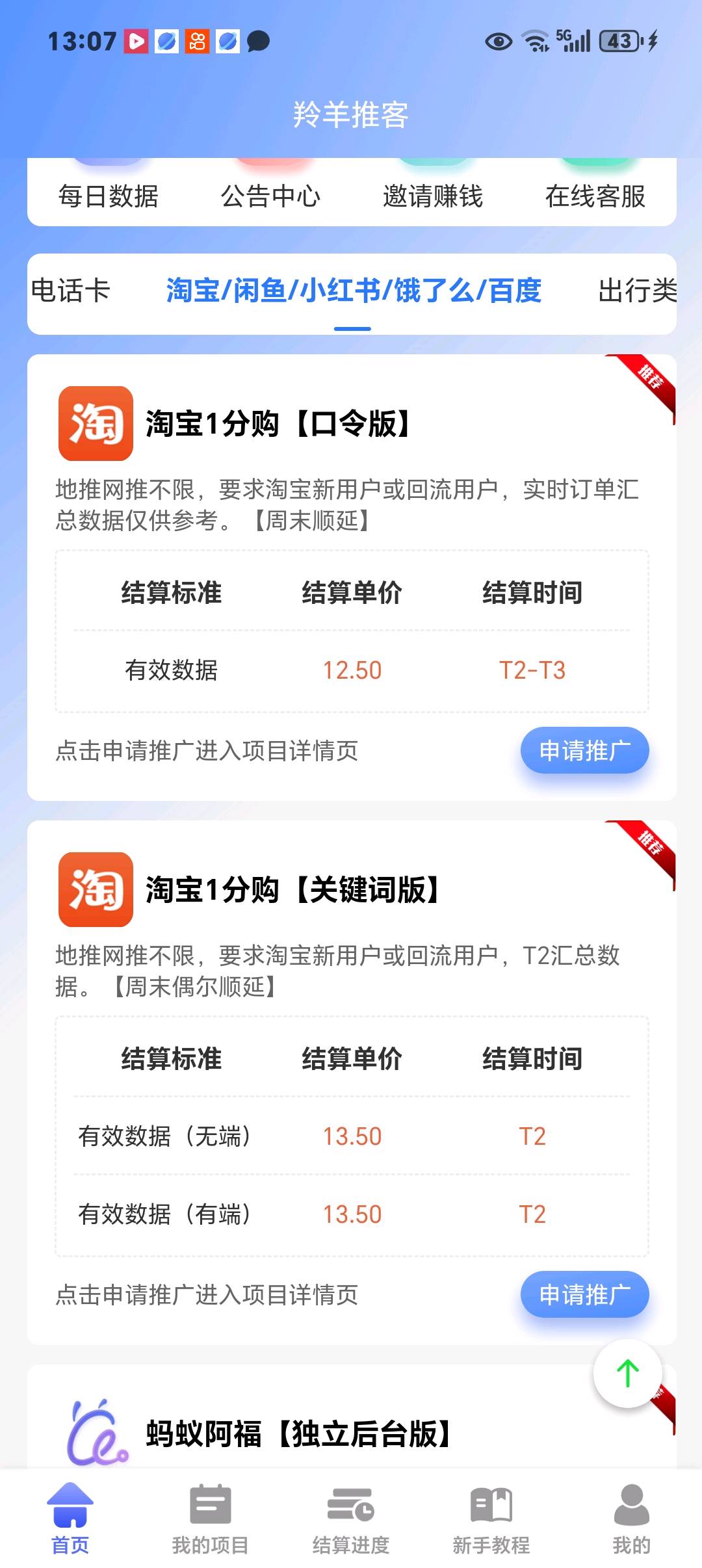Tap the green scroll-to-top arrow button

[x=627, y=1372]
